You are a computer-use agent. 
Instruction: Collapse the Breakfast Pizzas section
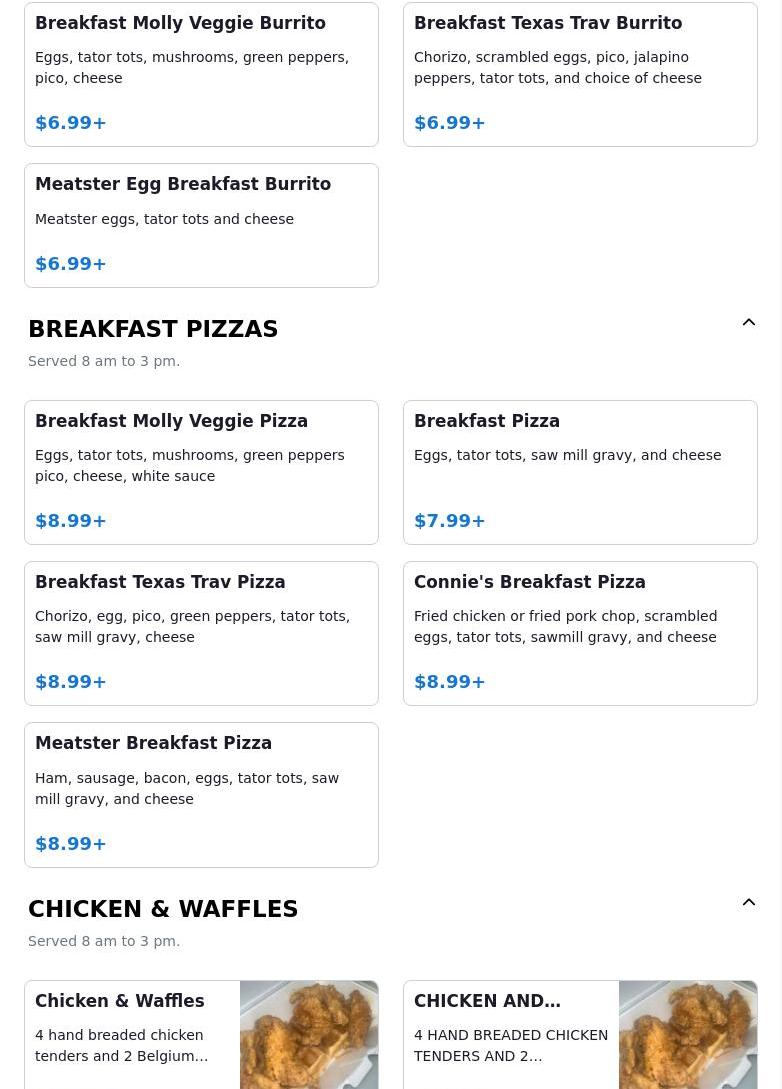coord(748,323)
